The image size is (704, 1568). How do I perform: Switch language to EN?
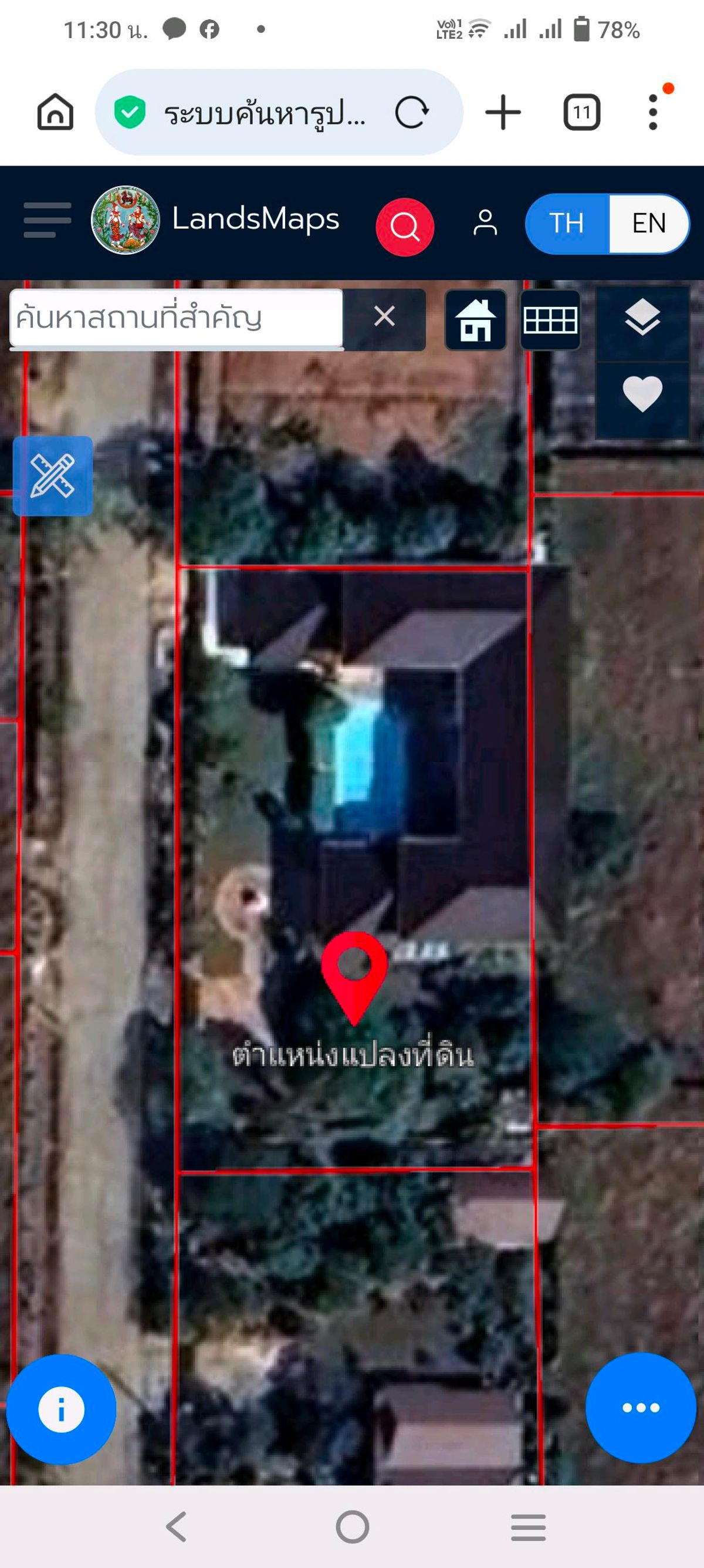(x=649, y=224)
